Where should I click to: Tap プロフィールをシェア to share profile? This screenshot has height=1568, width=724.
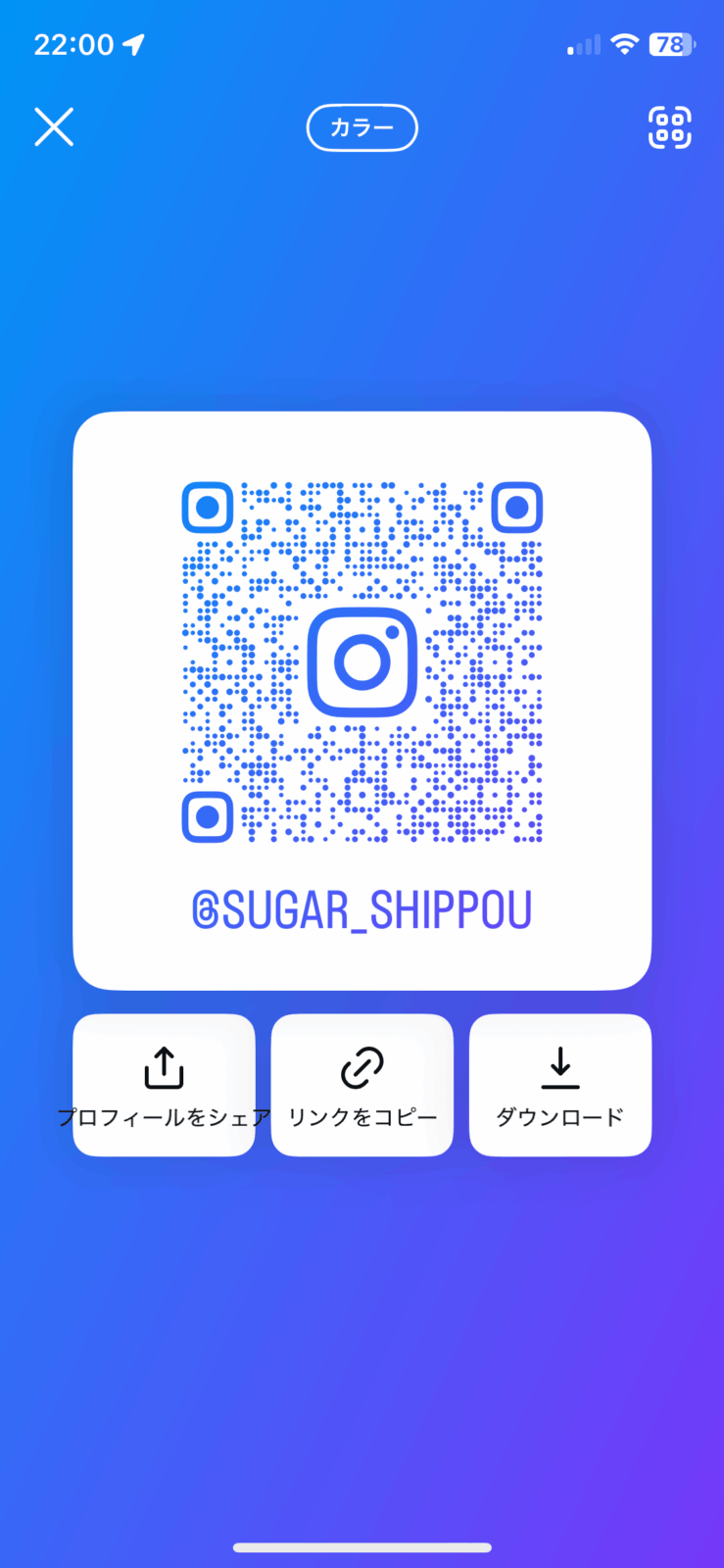pos(164,1085)
